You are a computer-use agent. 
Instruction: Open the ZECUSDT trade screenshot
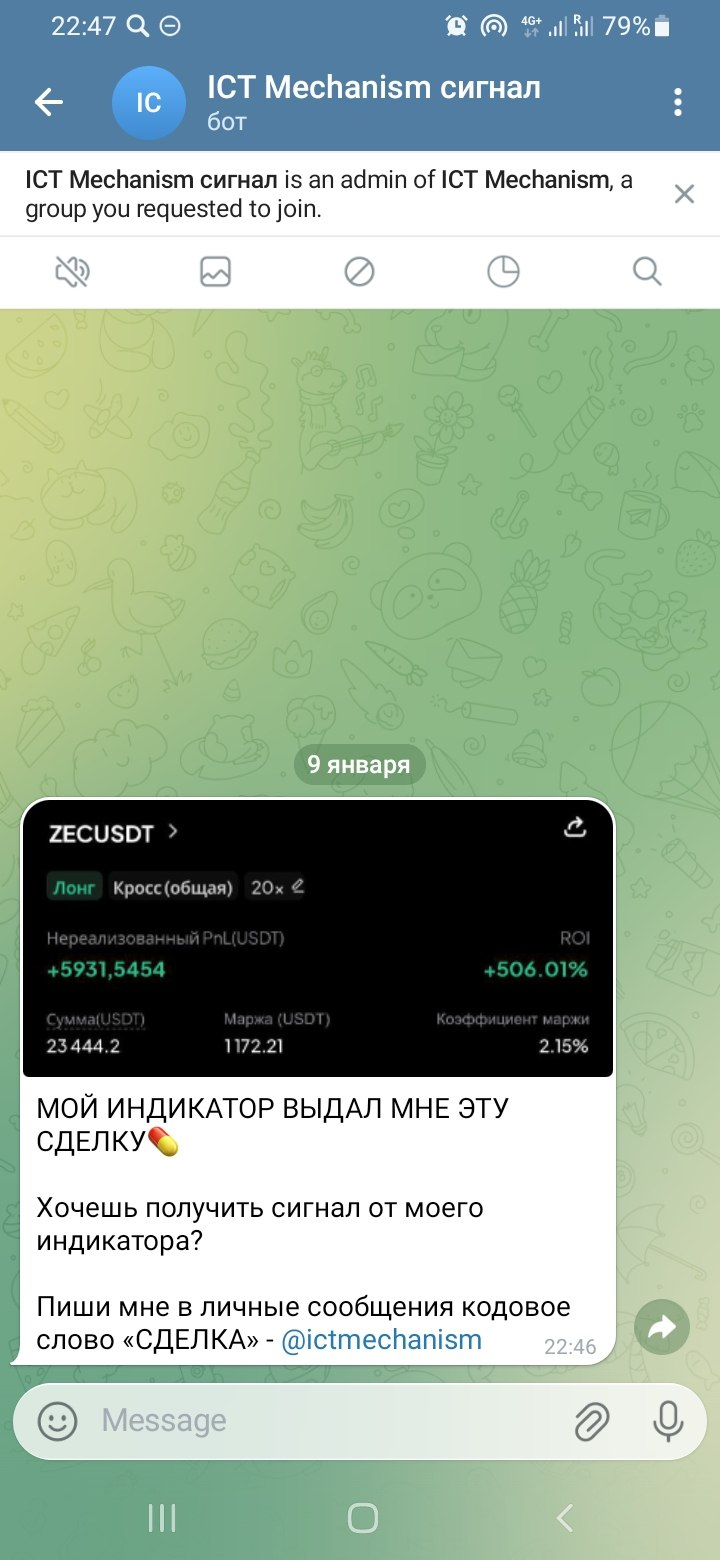[317, 940]
